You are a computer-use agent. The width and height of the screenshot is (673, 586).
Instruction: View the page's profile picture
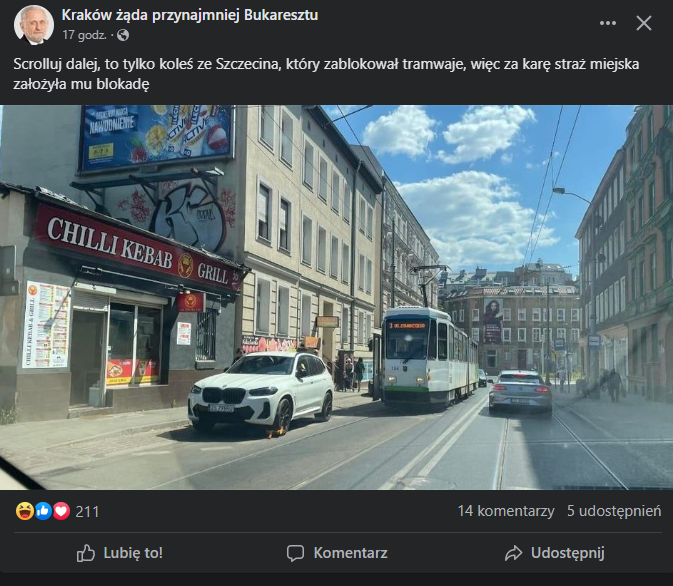[x=35, y=25]
